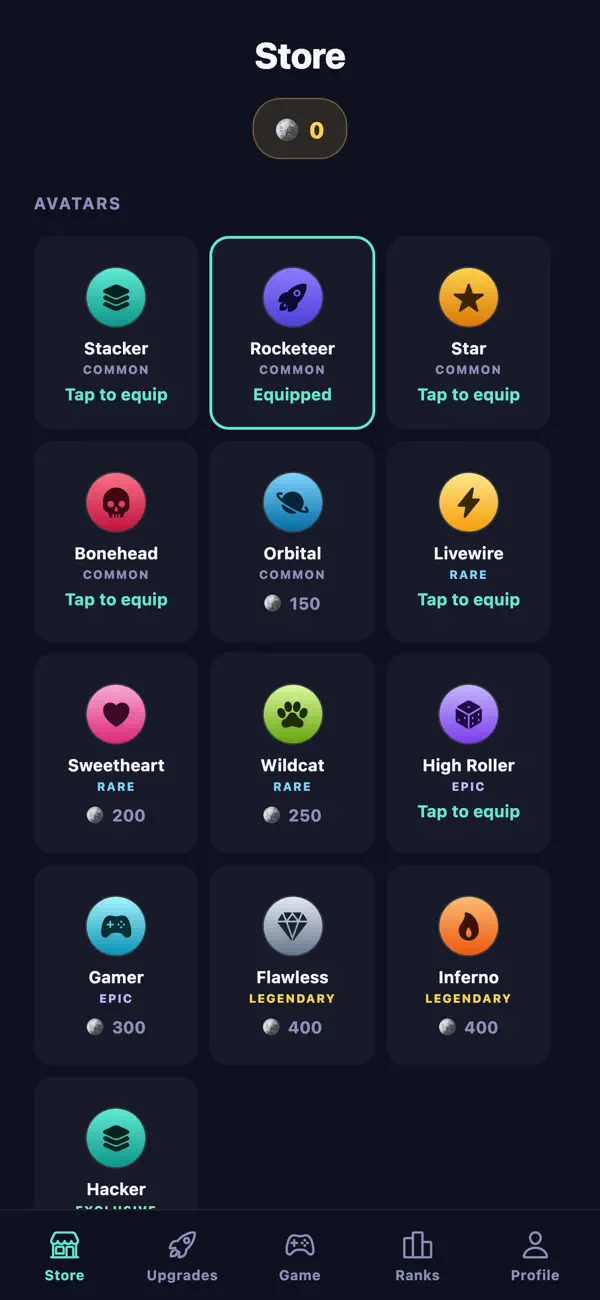Equip the Stacker avatar
Screen dimensions: 600x1300
116,333
